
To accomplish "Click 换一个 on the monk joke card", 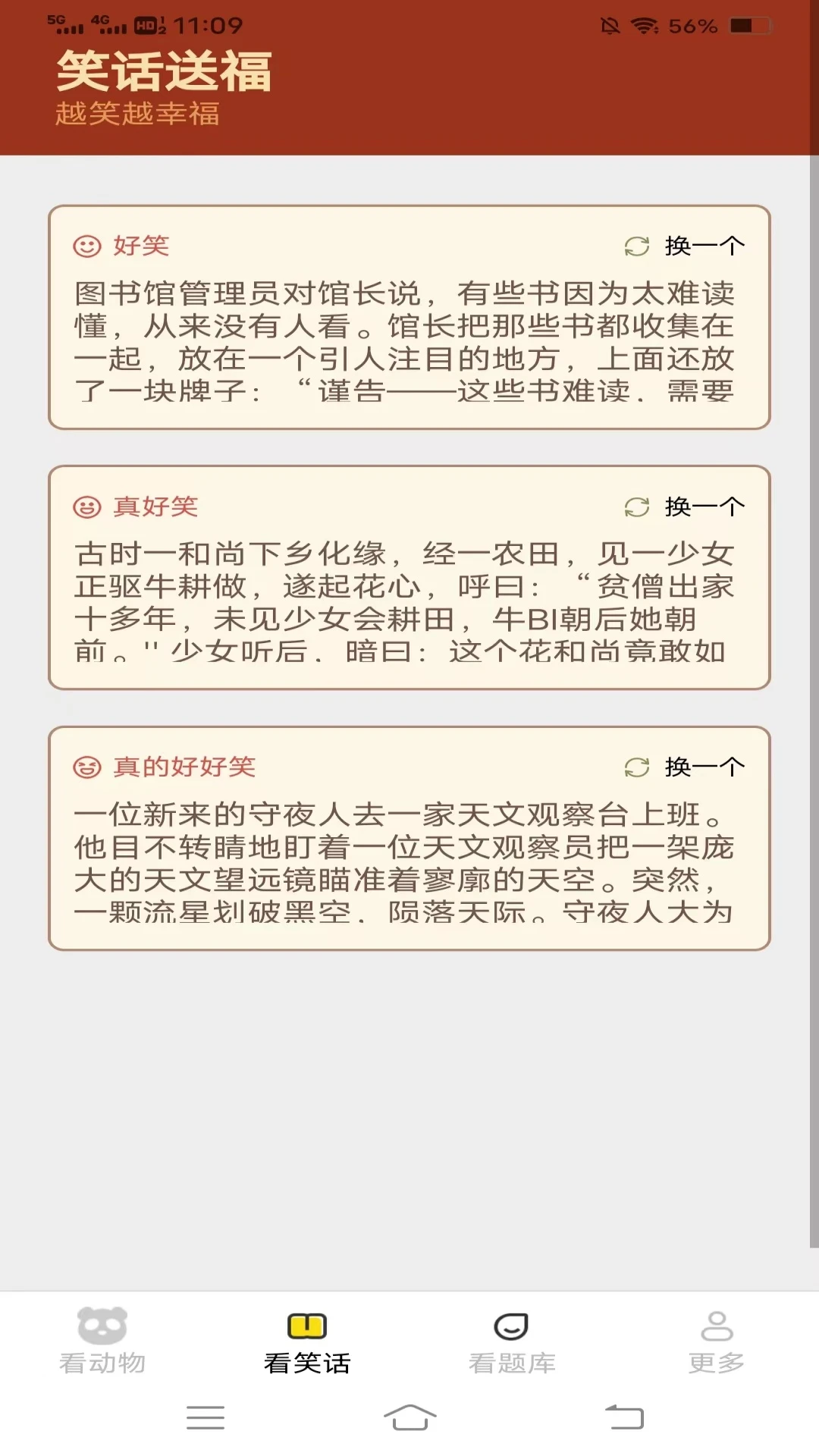I will pyautogui.click(x=704, y=507).
